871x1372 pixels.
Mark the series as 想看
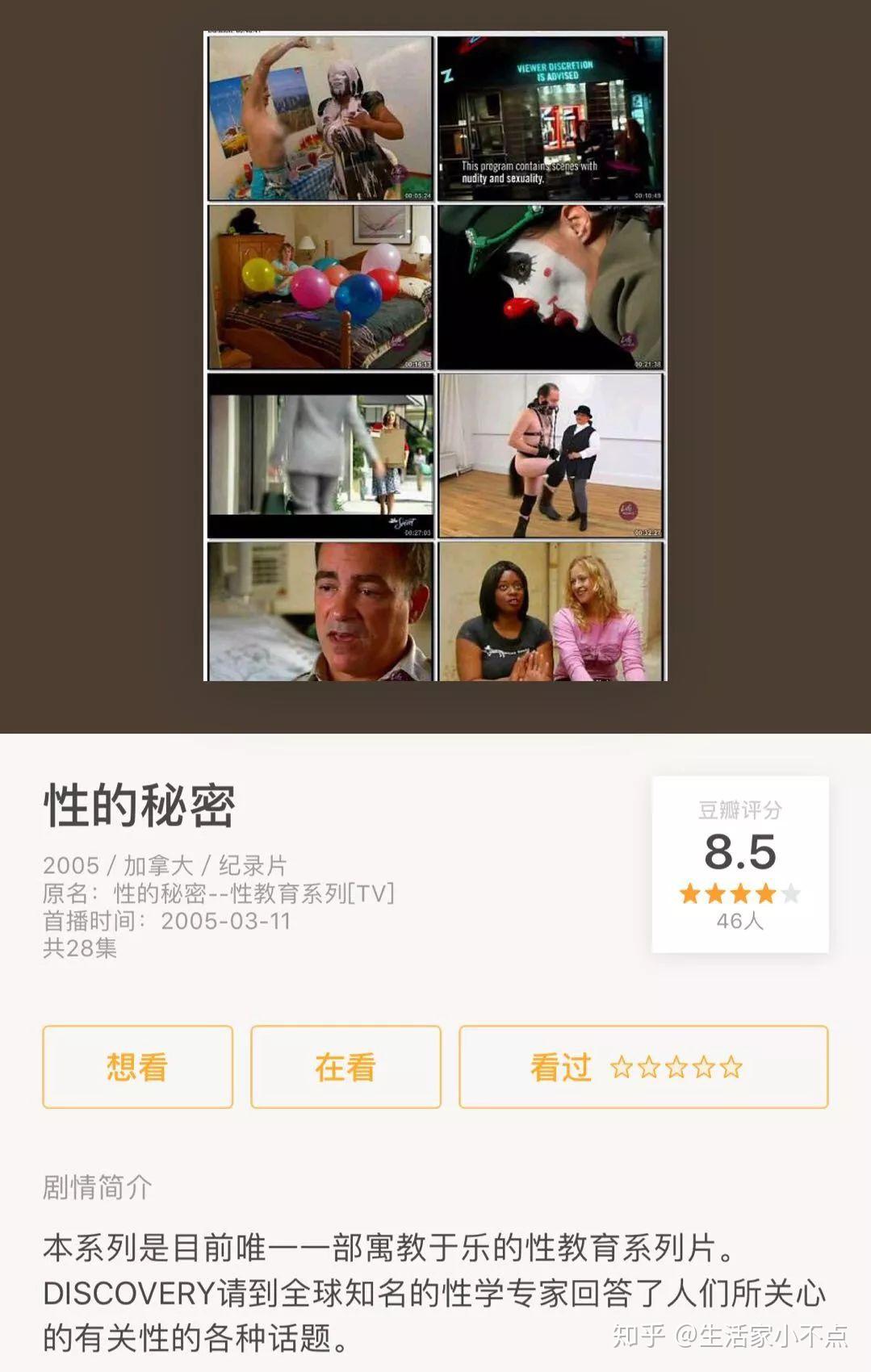[x=137, y=1067]
